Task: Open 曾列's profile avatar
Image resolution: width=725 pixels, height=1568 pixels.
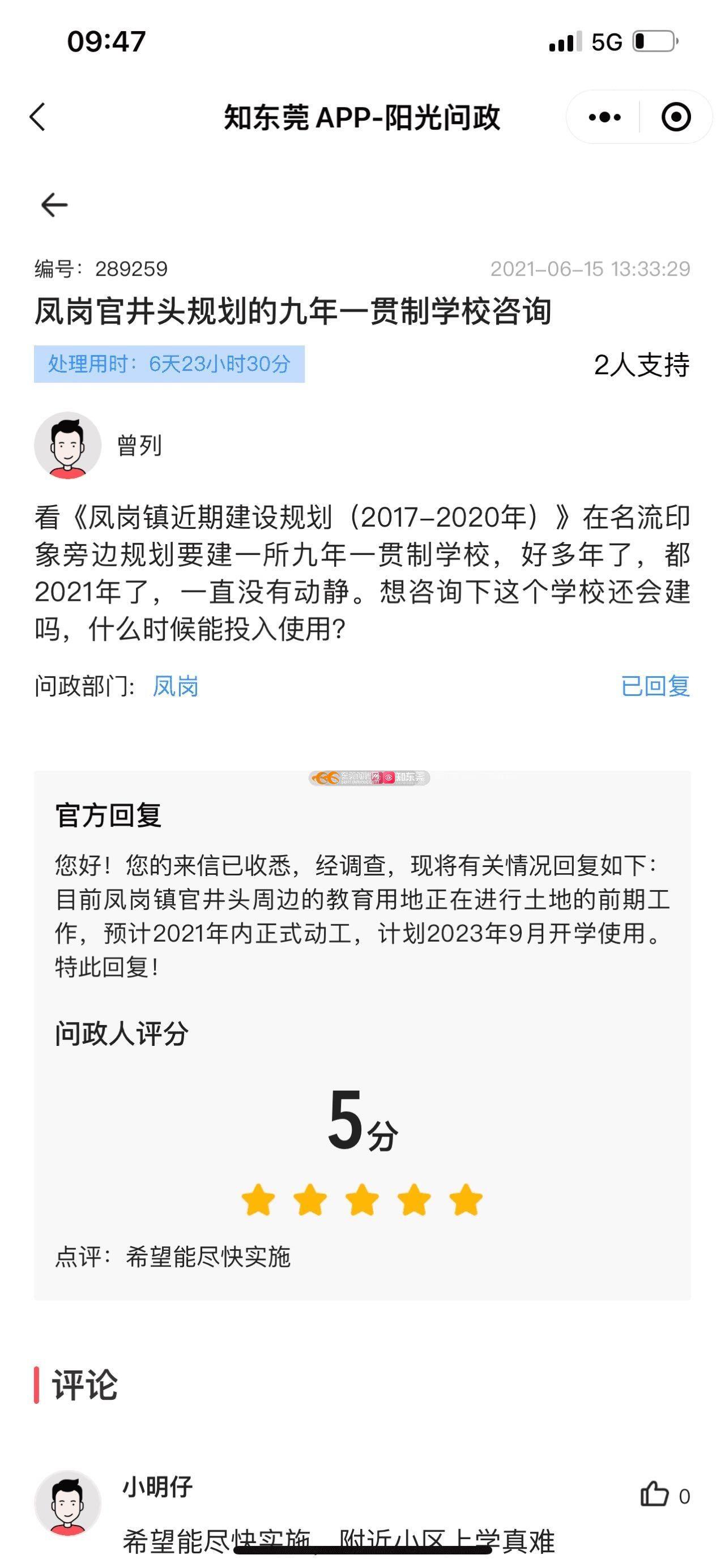Action: (x=67, y=446)
